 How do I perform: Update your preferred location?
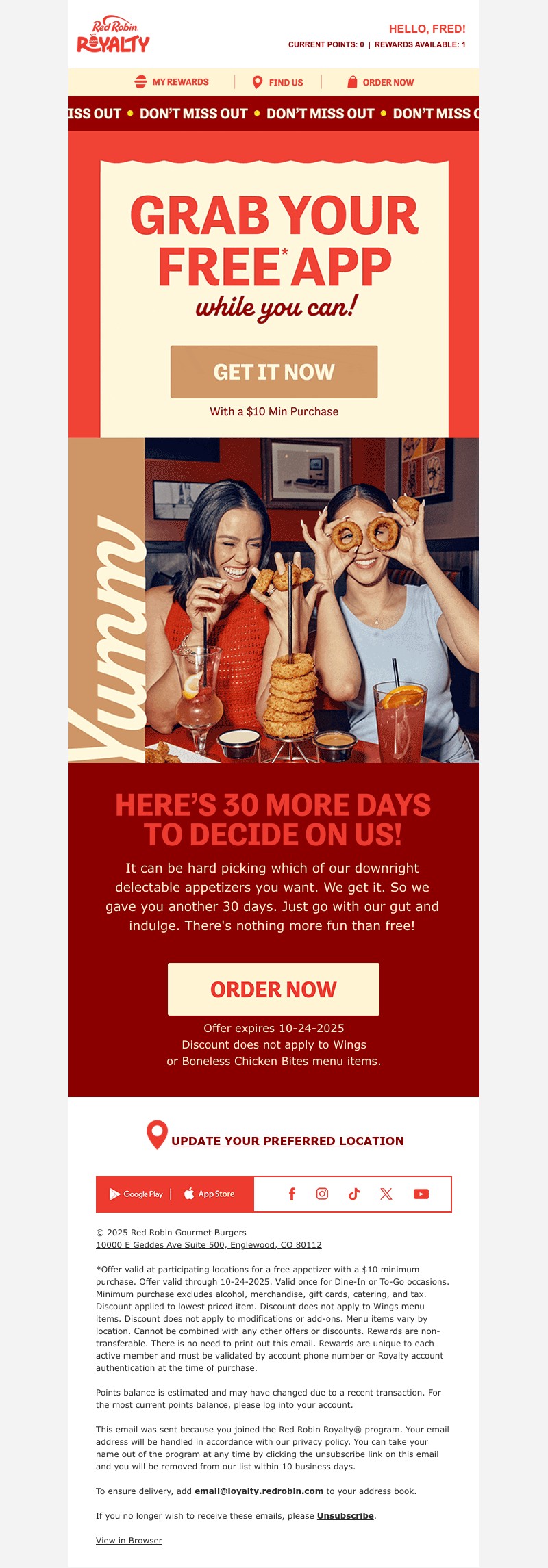(x=287, y=1141)
